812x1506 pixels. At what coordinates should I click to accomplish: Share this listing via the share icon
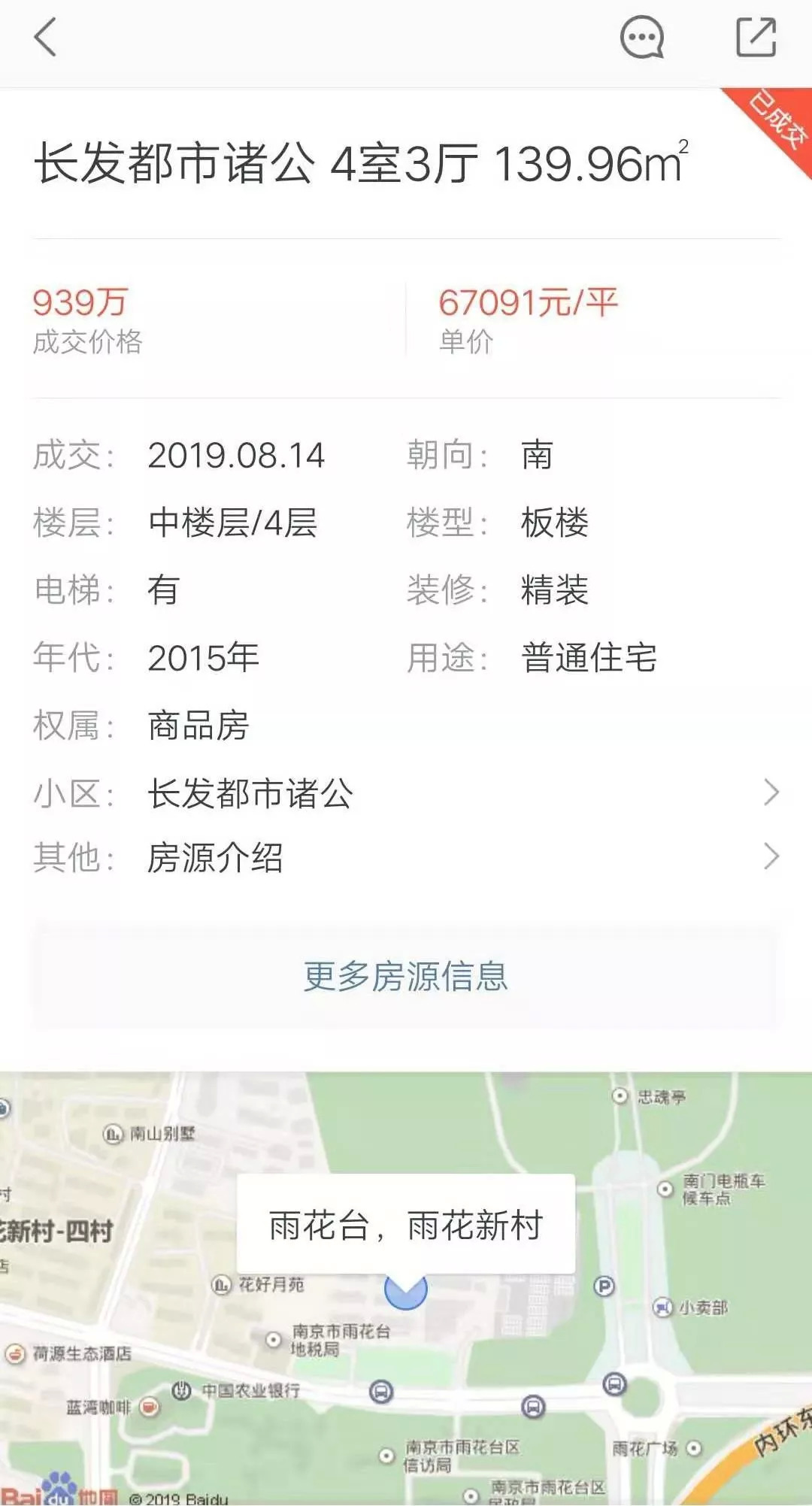click(x=755, y=38)
